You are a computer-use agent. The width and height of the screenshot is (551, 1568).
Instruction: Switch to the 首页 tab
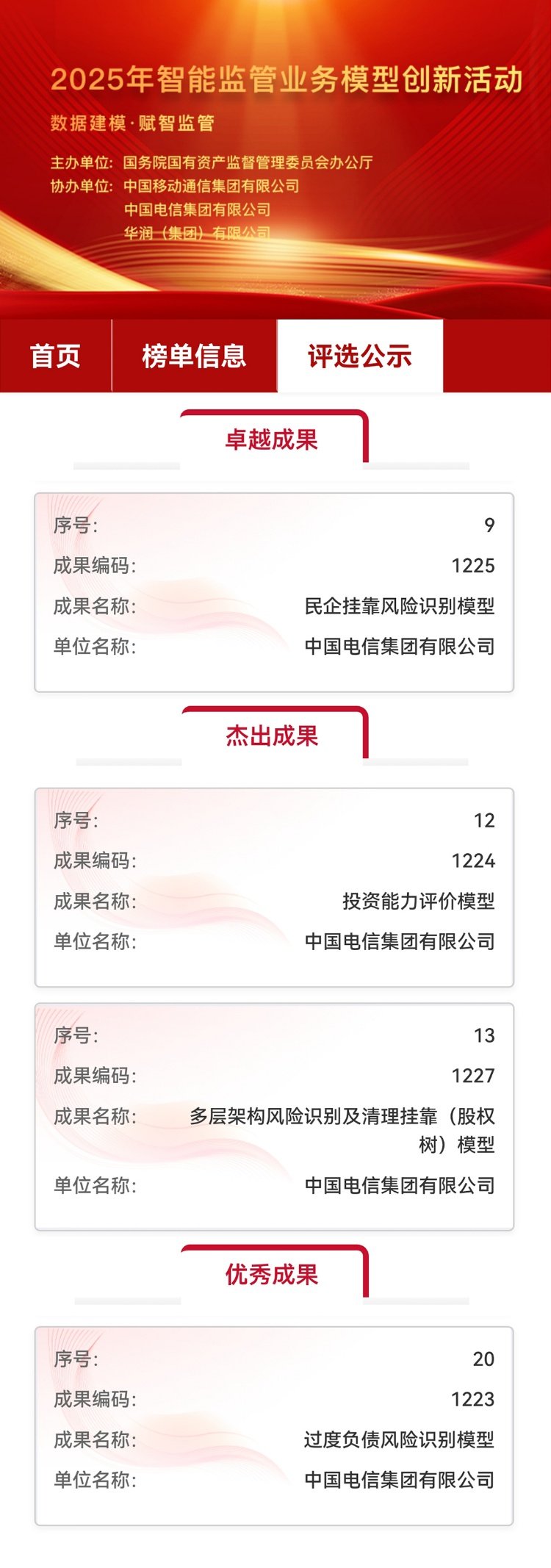(x=55, y=356)
